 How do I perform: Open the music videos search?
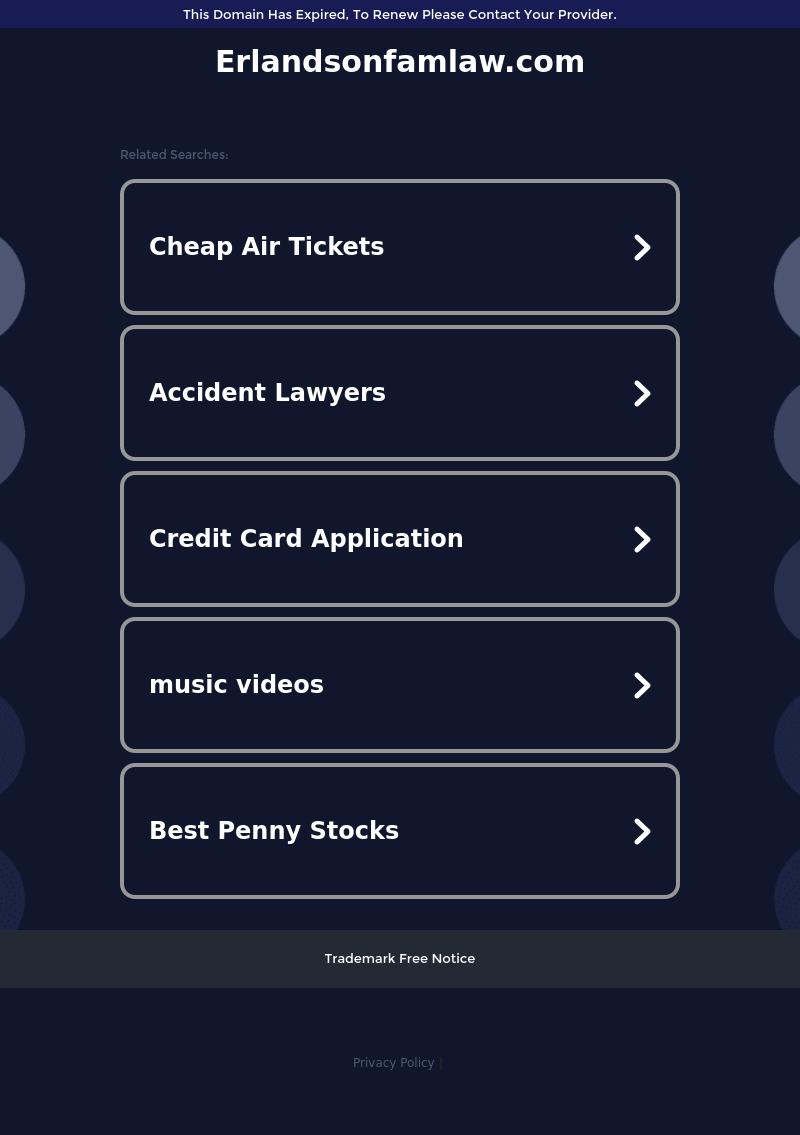pyautogui.click(x=236, y=684)
